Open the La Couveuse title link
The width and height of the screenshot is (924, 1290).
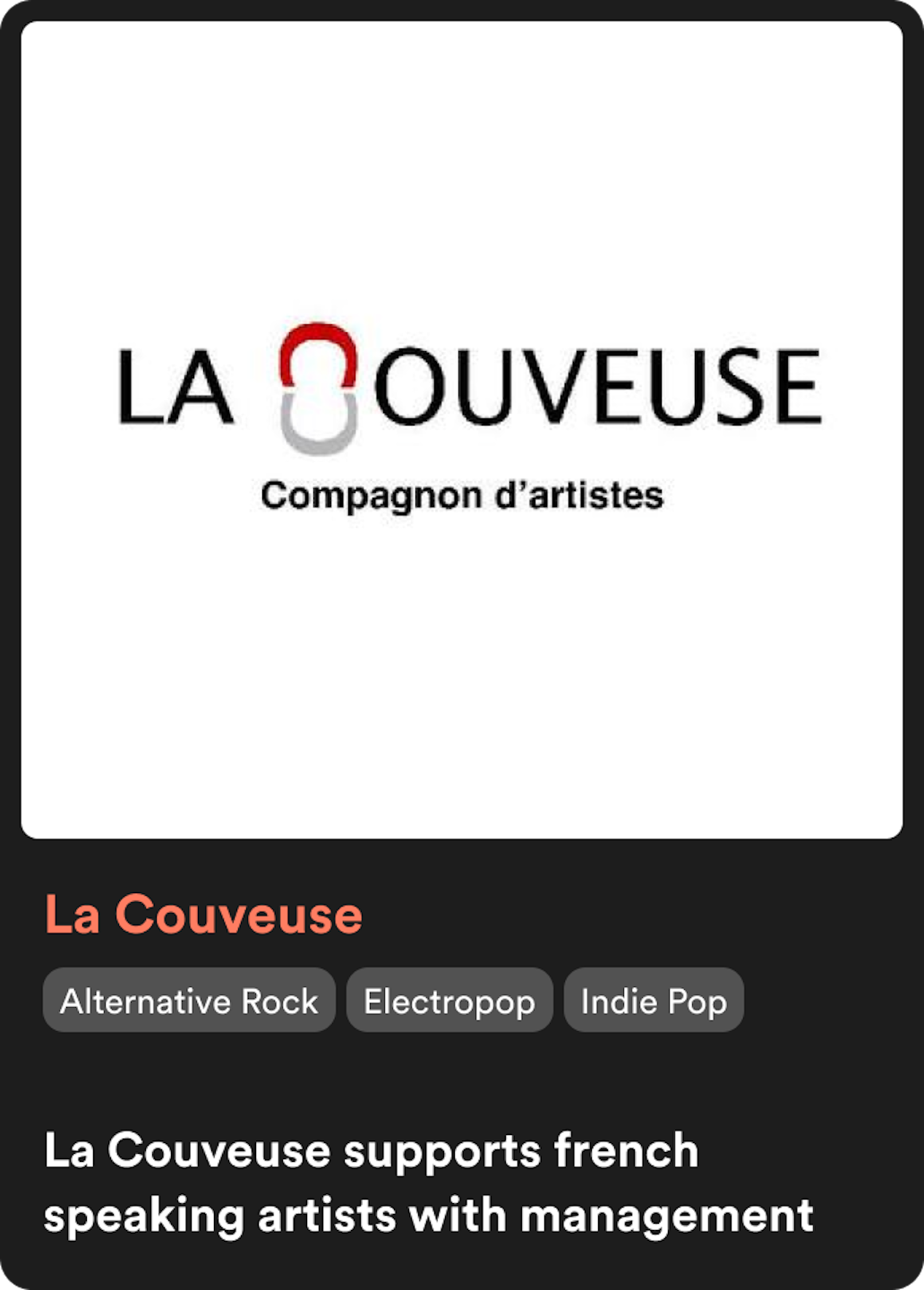[203, 915]
